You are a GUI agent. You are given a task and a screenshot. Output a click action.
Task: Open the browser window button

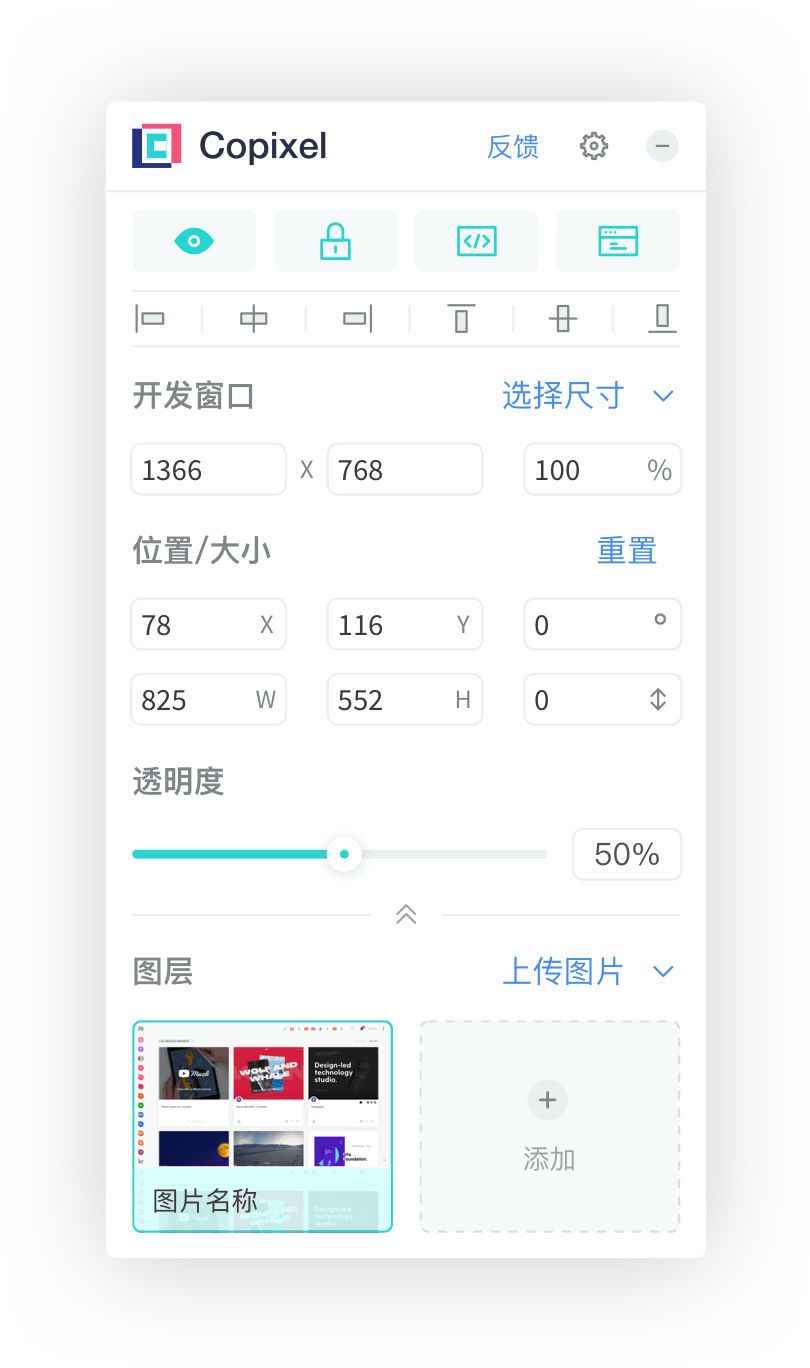tap(618, 241)
